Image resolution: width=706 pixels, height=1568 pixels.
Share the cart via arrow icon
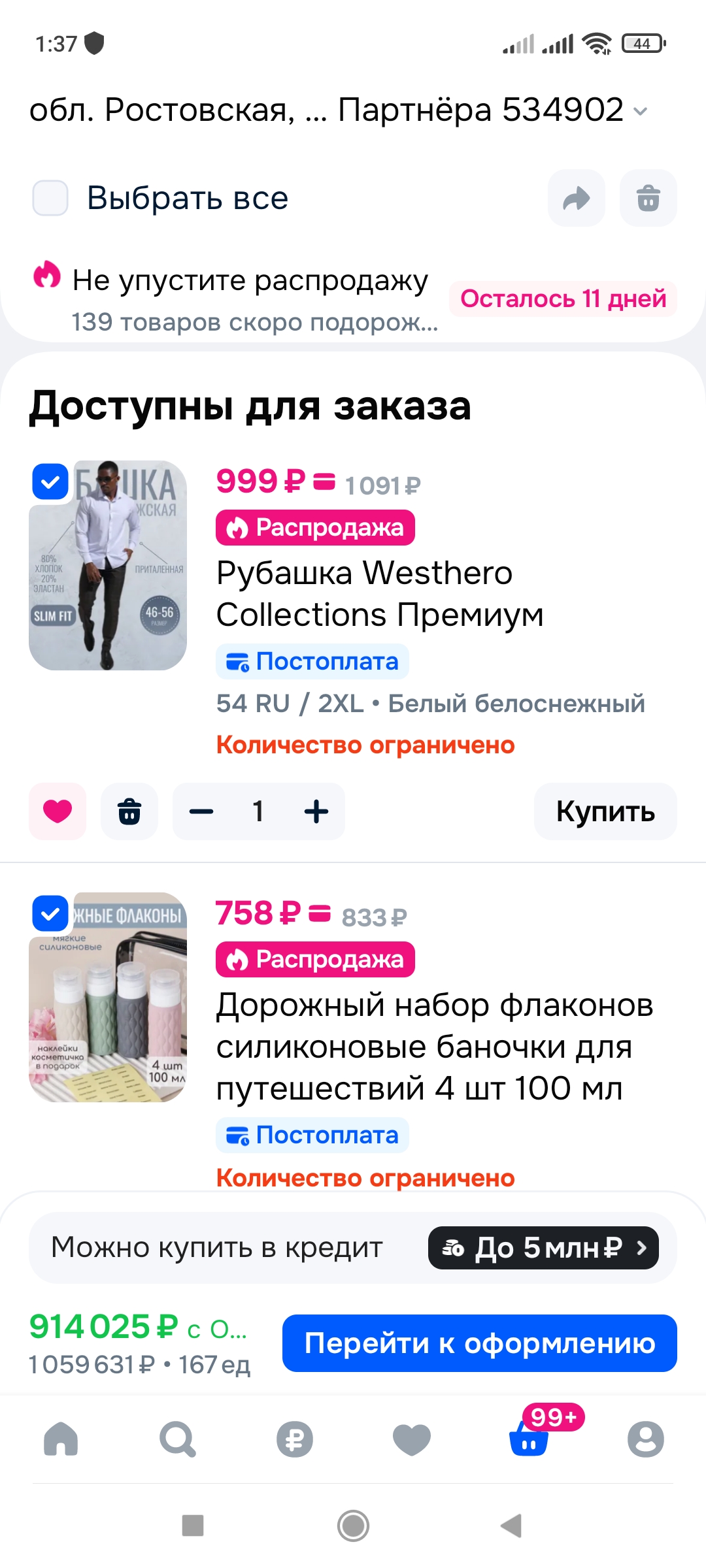[576, 198]
